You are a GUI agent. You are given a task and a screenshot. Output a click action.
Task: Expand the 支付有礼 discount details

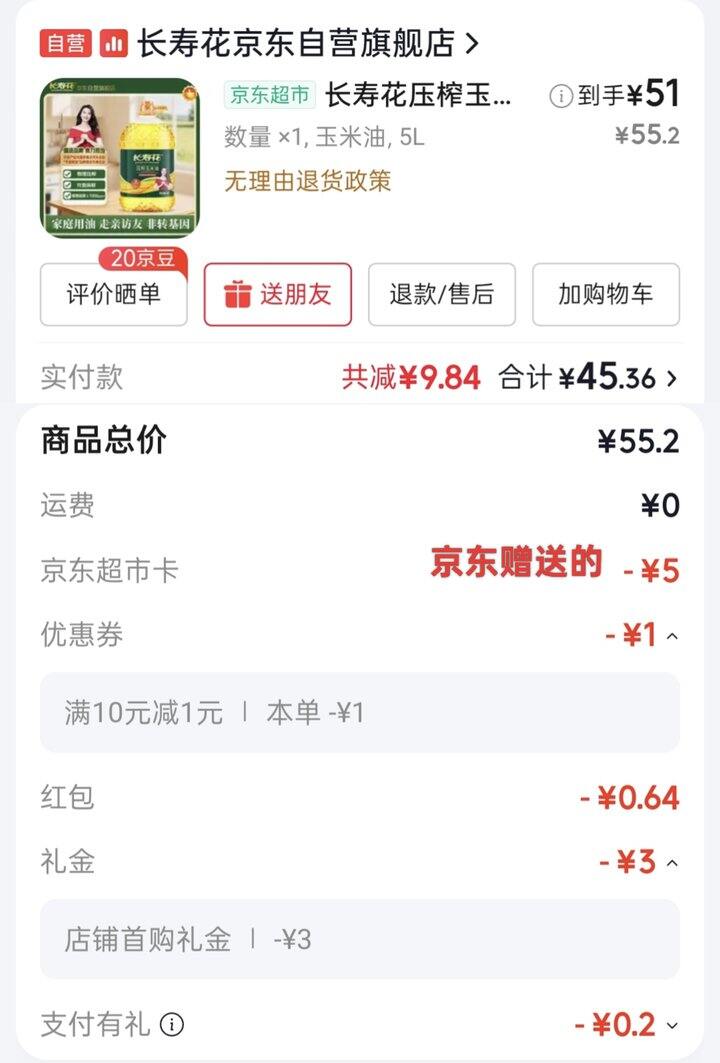pos(672,1026)
